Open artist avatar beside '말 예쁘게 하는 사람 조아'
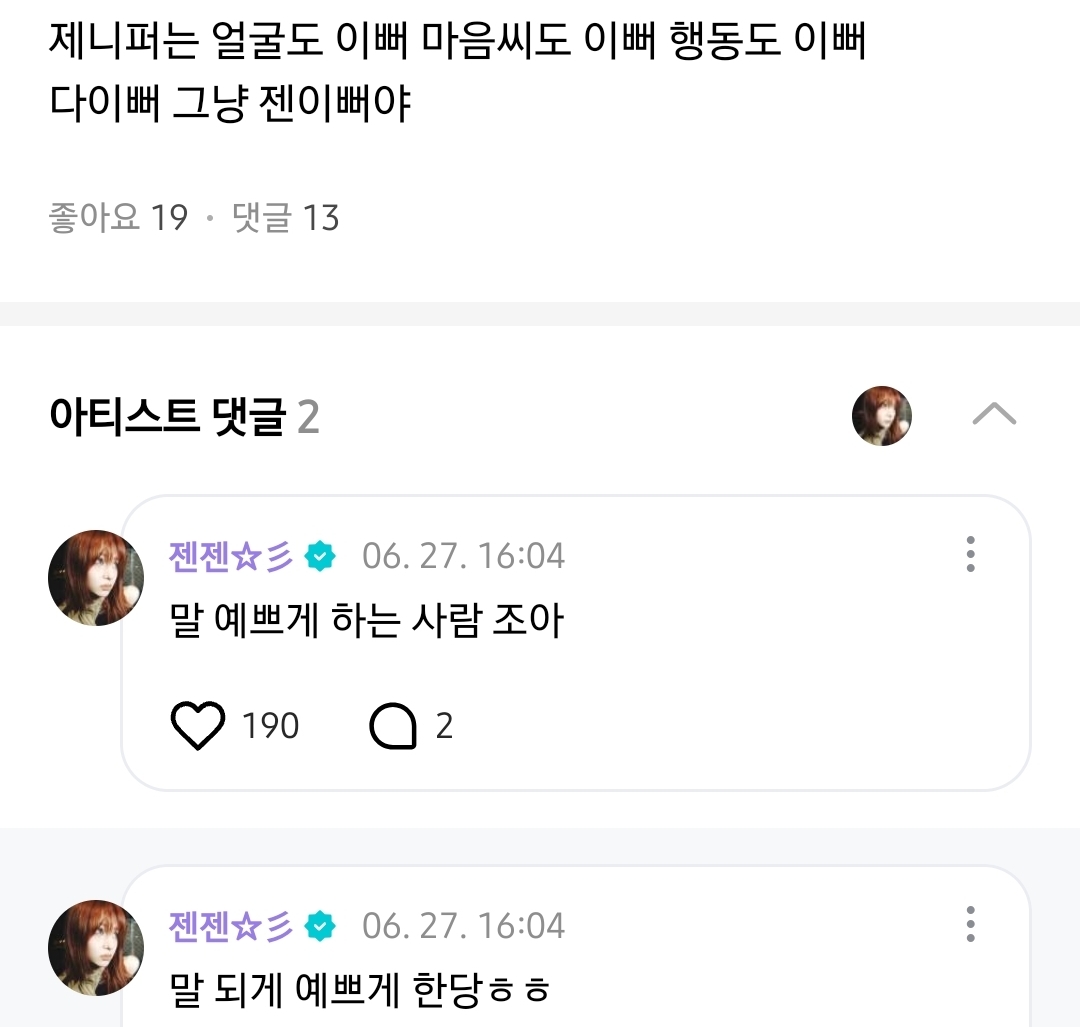Screen dimensions: 1080x1027 [96, 578]
